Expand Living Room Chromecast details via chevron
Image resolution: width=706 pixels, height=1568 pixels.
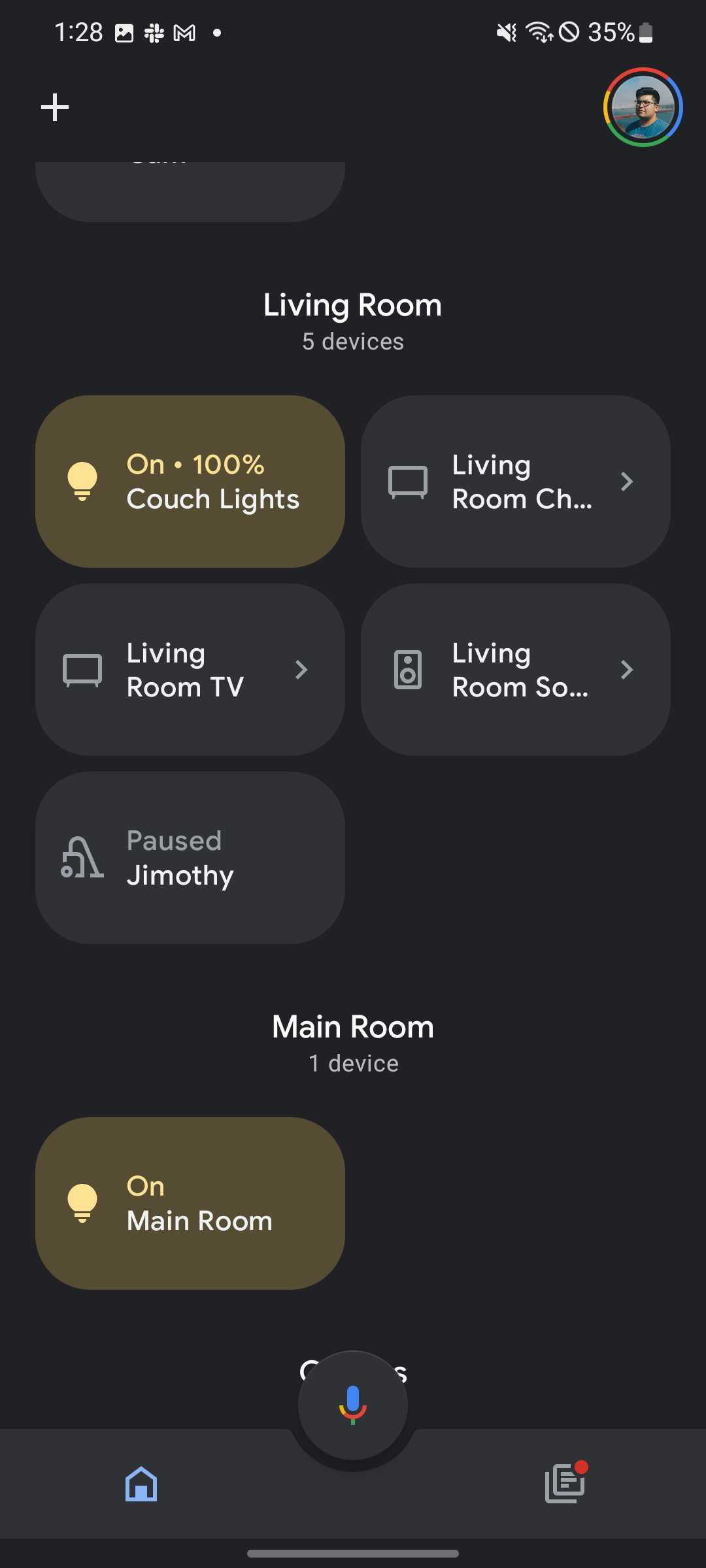click(627, 482)
